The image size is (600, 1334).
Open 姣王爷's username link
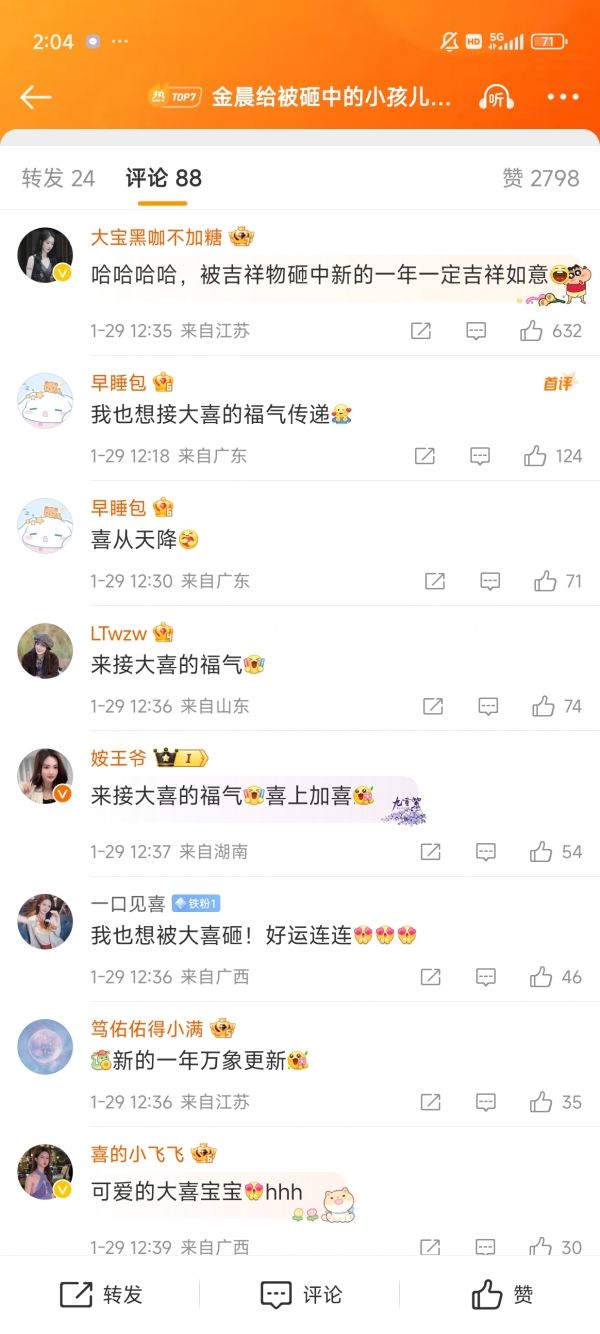pyautogui.click(x=118, y=758)
